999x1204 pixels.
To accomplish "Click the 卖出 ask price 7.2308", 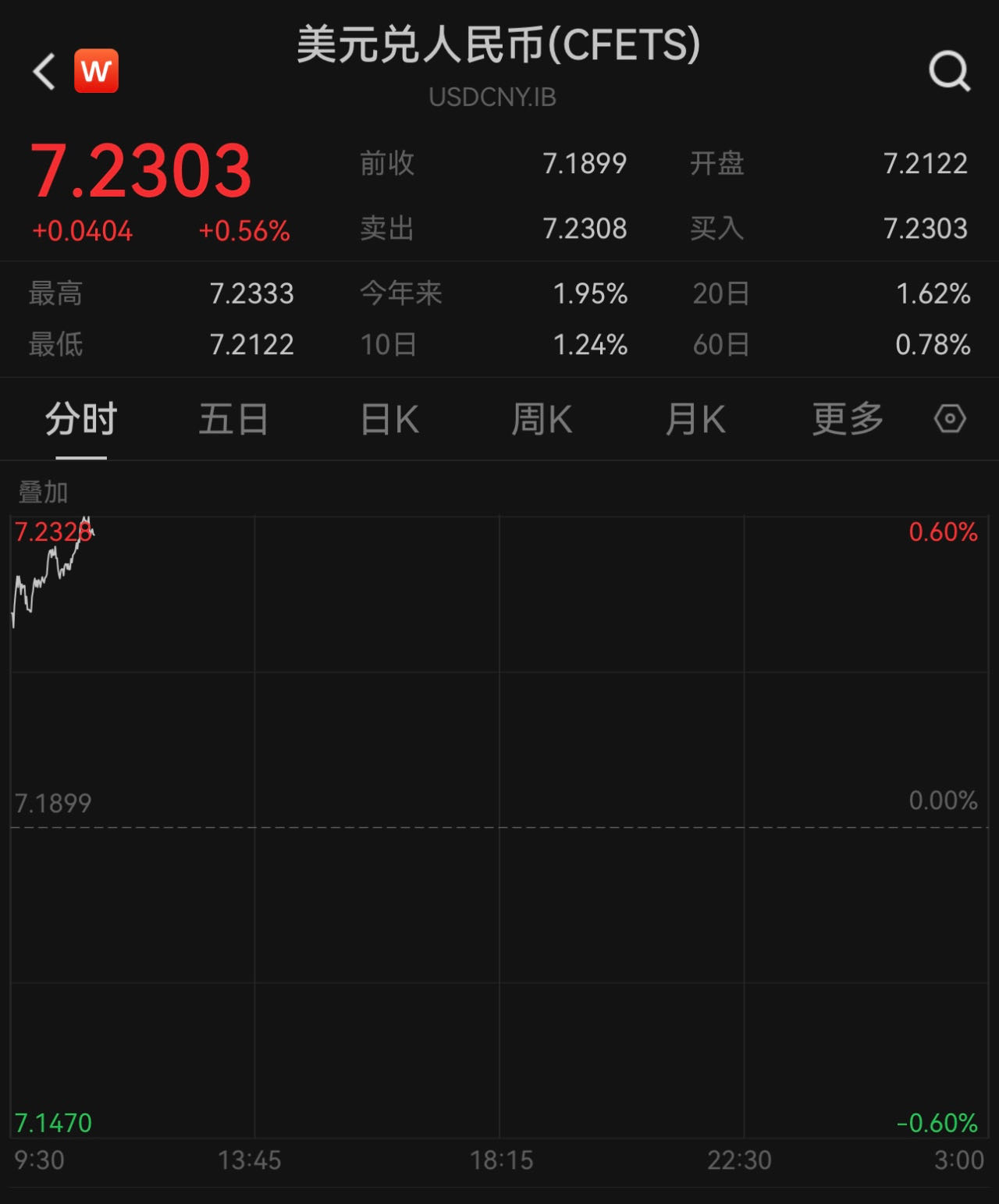I will click(585, 229).
